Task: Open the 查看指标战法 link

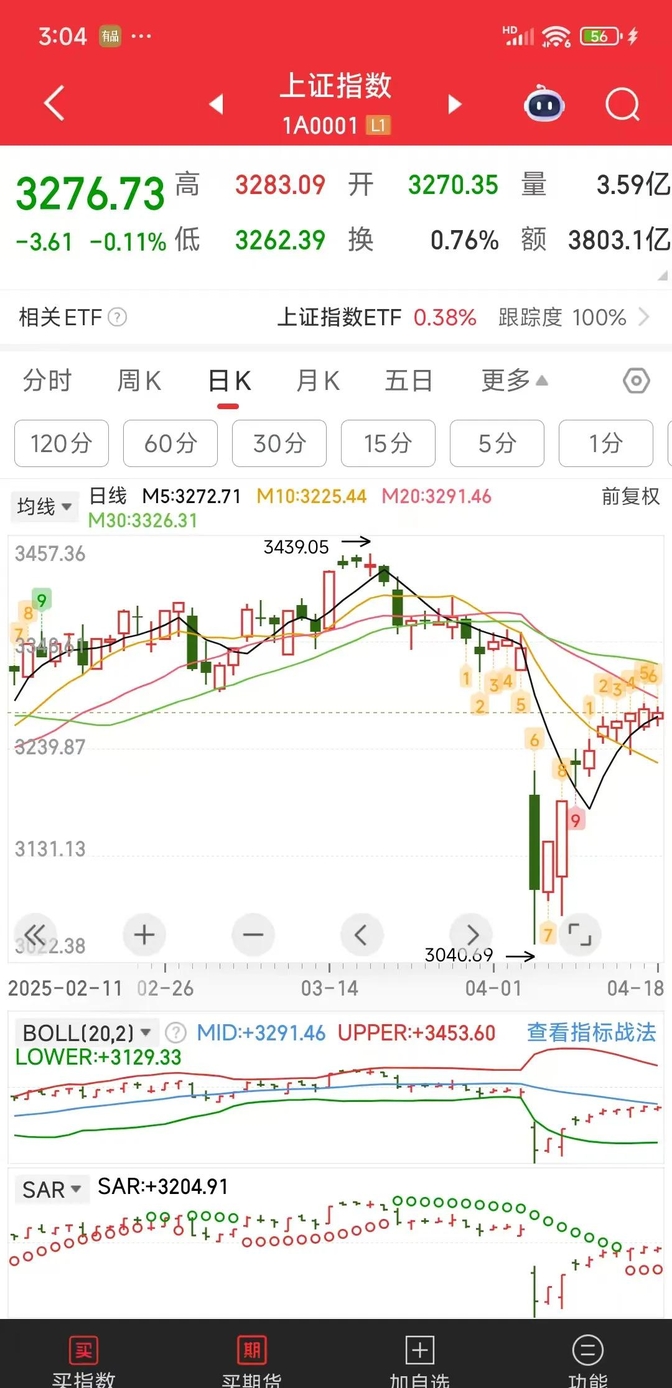Action: (x=591, y=1032)
